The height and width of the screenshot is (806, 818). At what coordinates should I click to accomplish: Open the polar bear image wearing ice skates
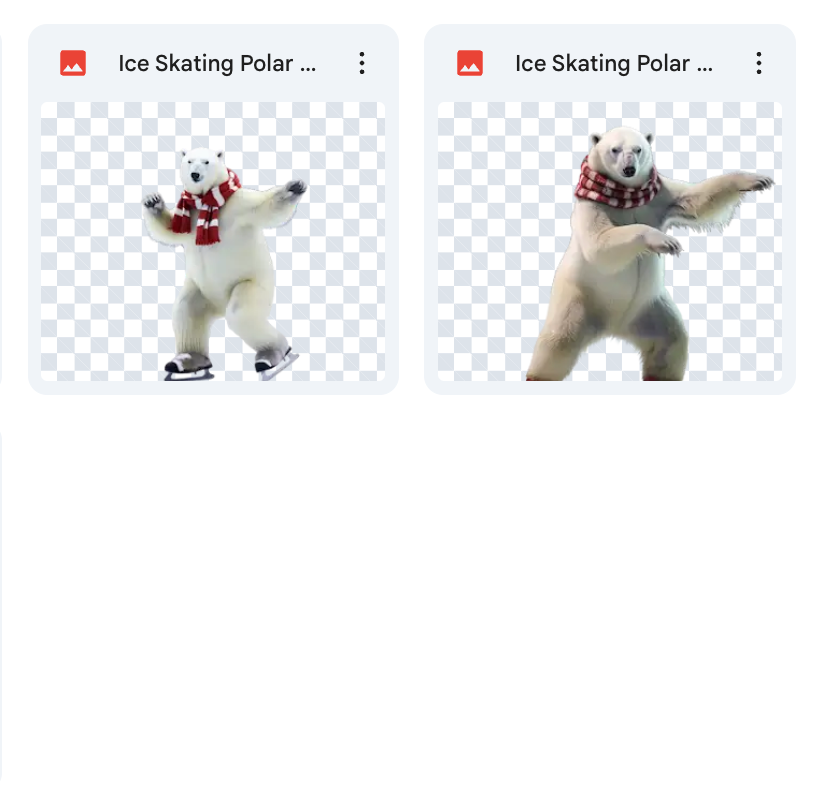[213, 241]
